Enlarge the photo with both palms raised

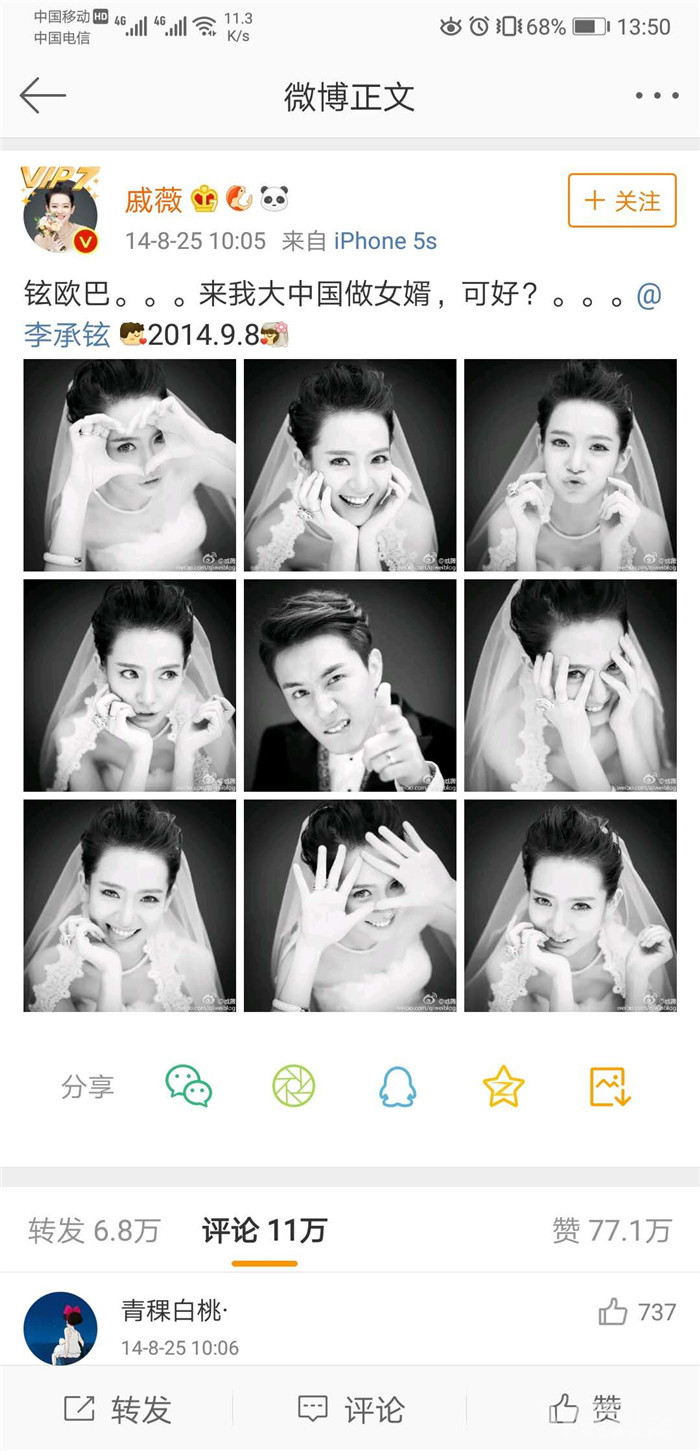pyautogui.click(x=350, y=905)
